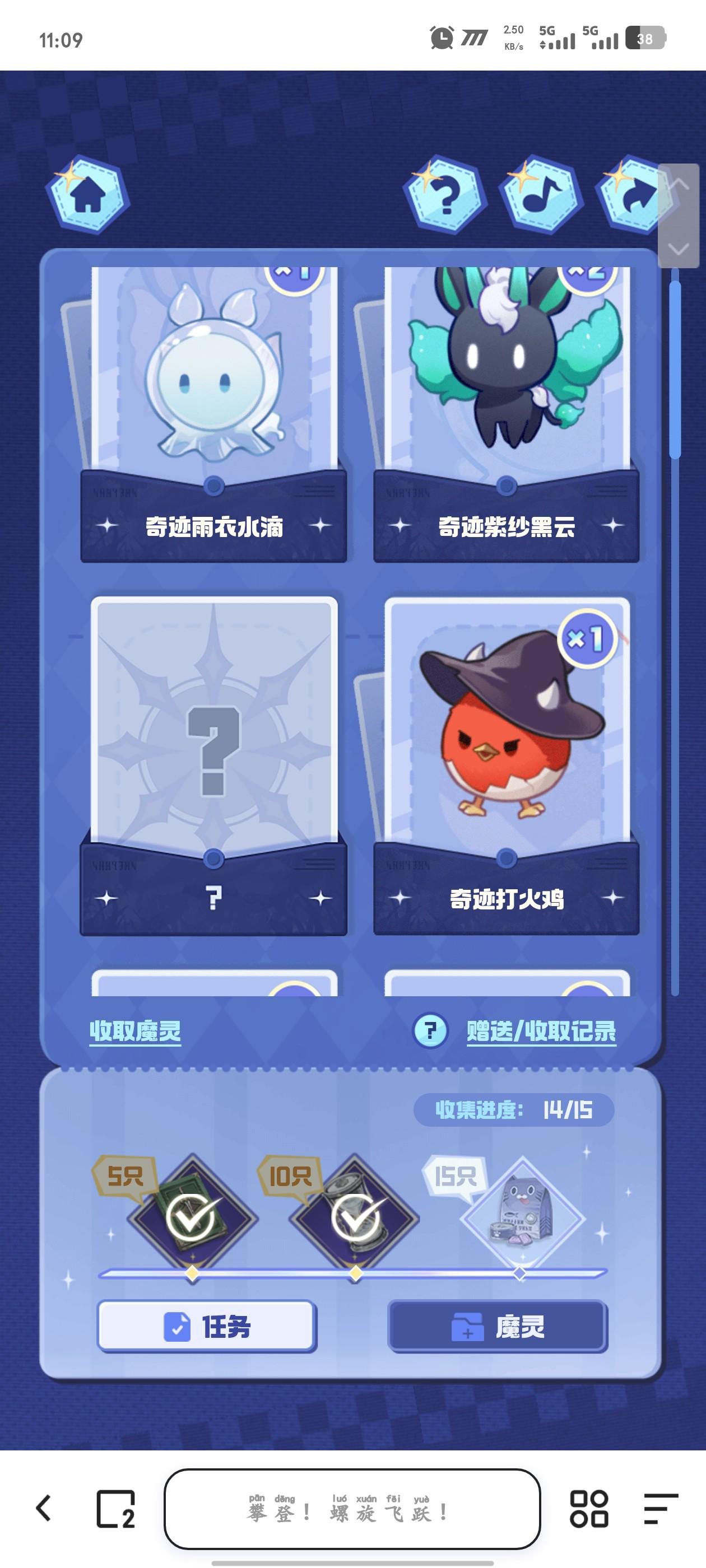Tap the browser address search box
This screenshot has height=1568, width=706.
(352, 1508)
